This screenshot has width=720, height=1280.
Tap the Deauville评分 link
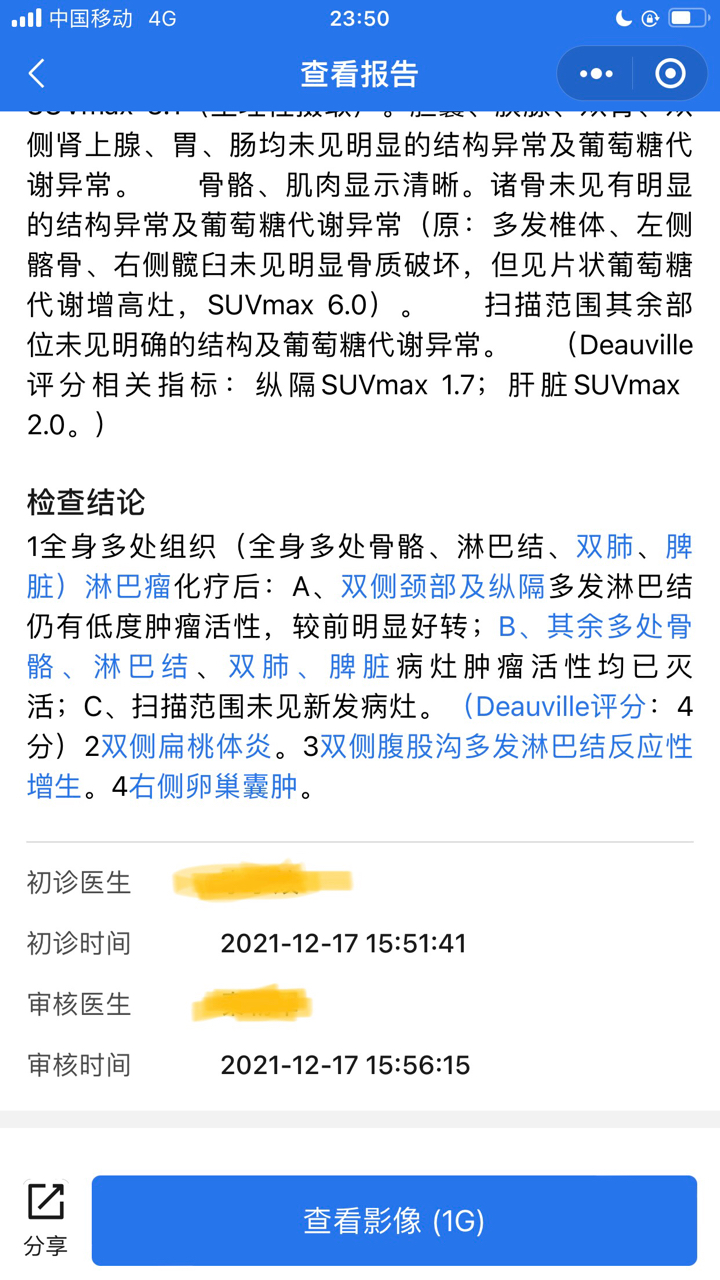552,707
